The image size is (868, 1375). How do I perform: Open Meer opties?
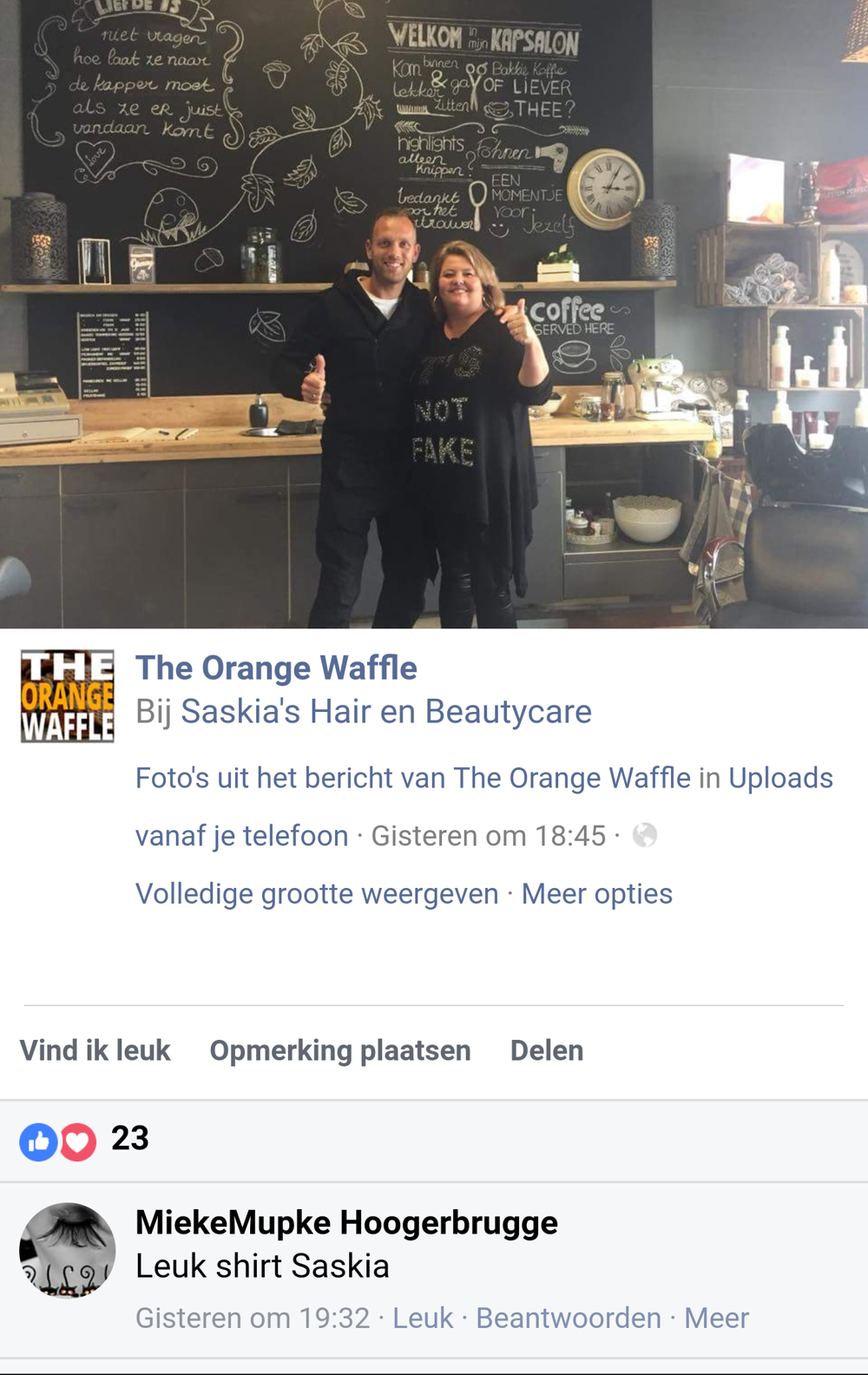596,893
